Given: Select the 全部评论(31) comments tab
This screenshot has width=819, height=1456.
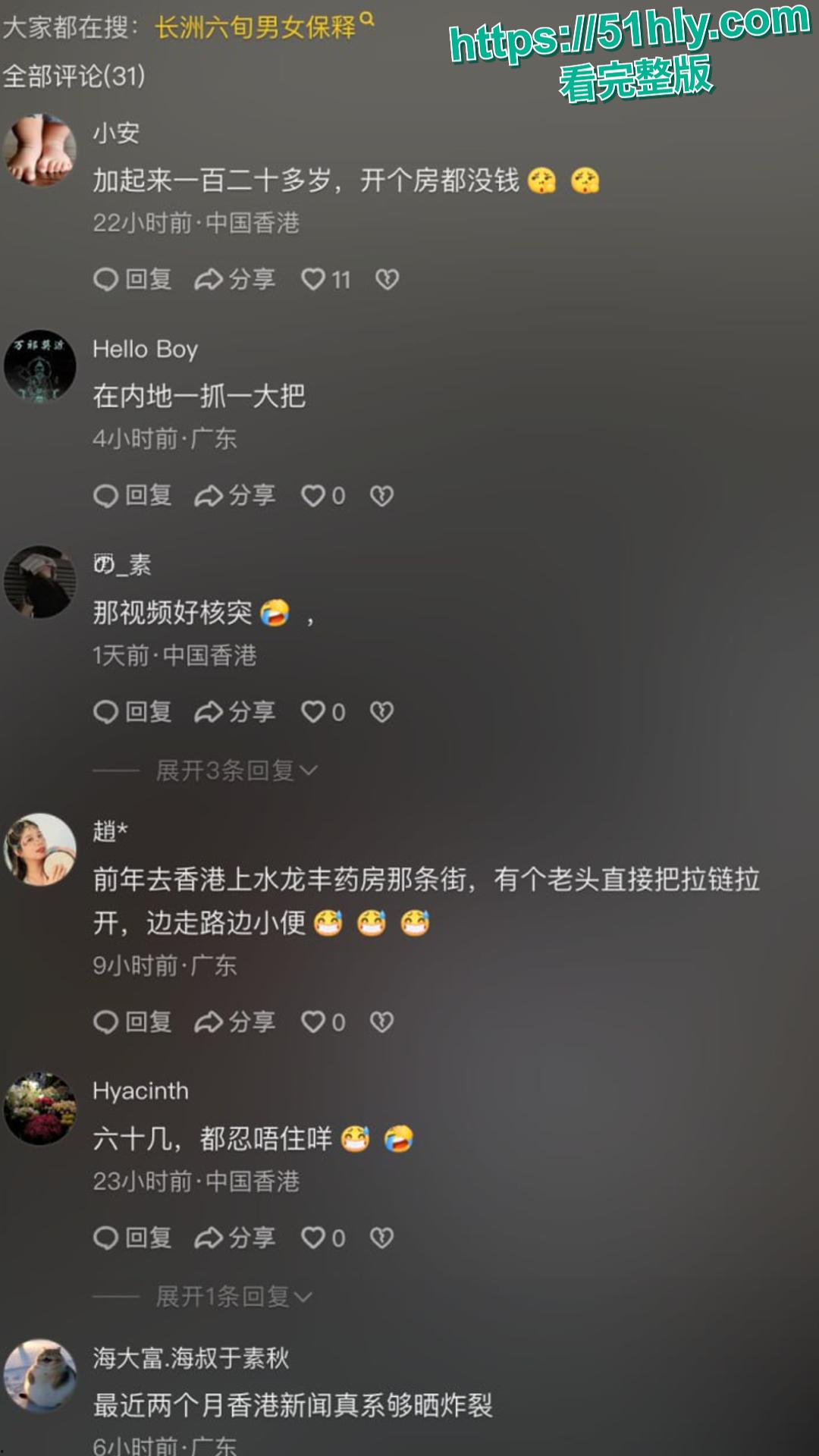Looking at the screenshot, I should tap(75, 76).
